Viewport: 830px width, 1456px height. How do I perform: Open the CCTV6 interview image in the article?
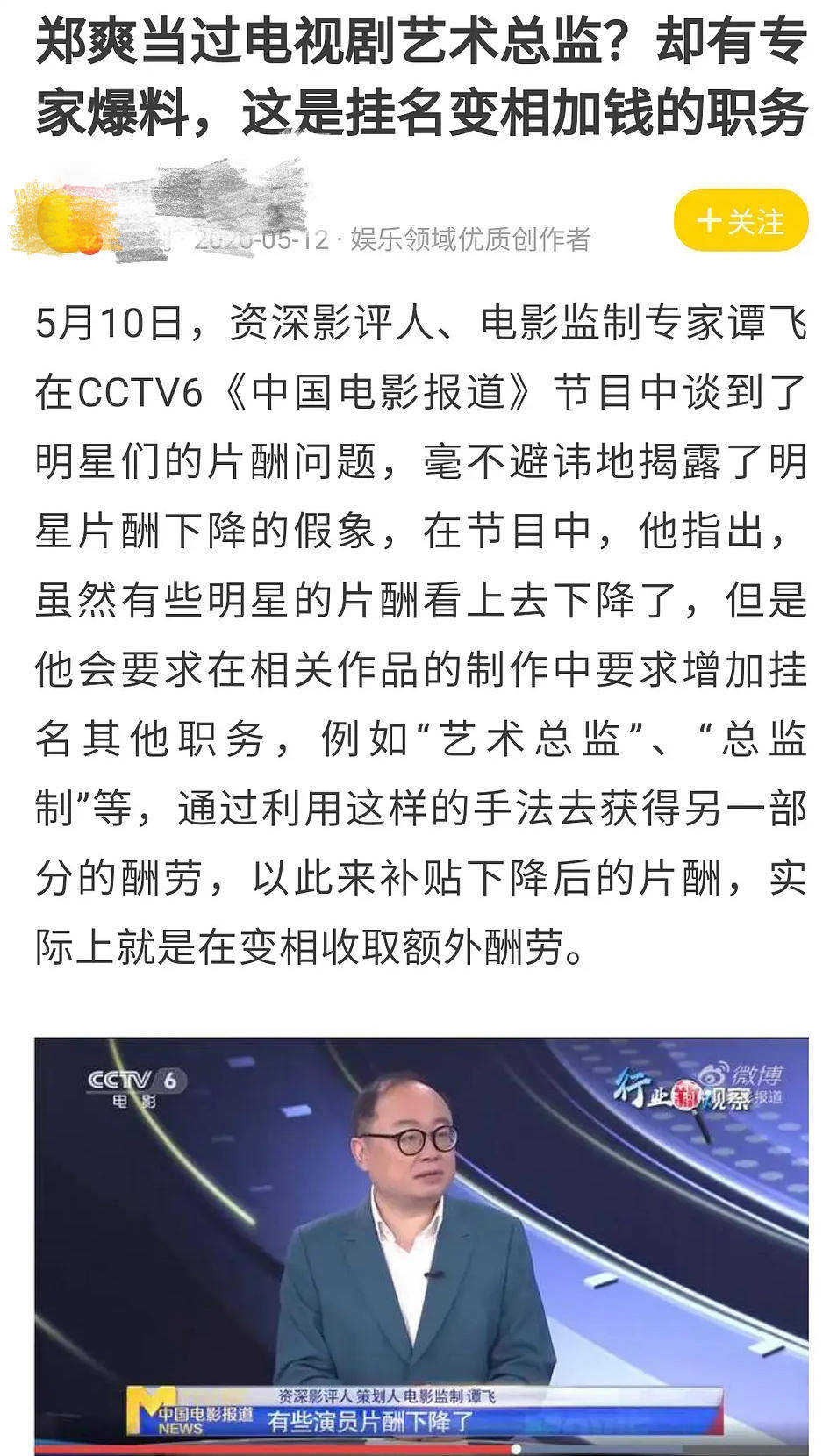(x=421, y=1245)
